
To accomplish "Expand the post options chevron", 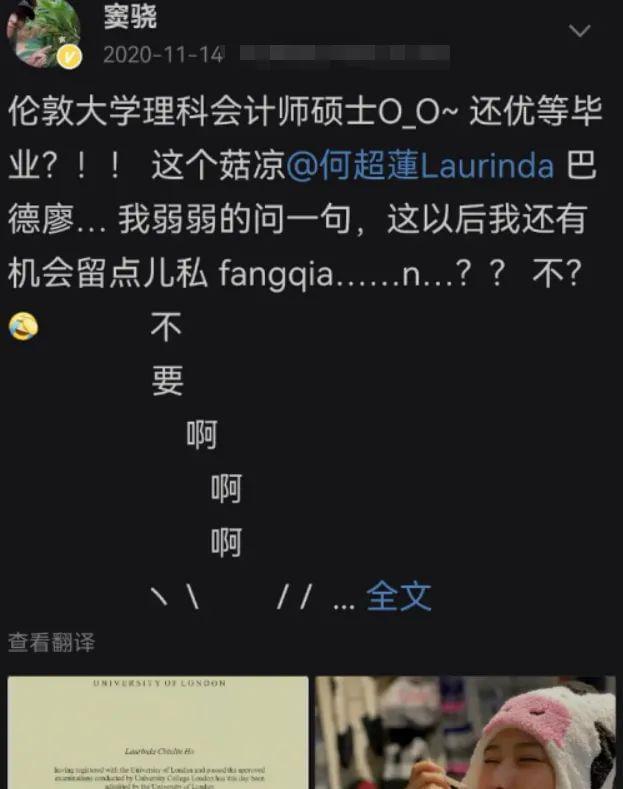I will pos(580,32).
